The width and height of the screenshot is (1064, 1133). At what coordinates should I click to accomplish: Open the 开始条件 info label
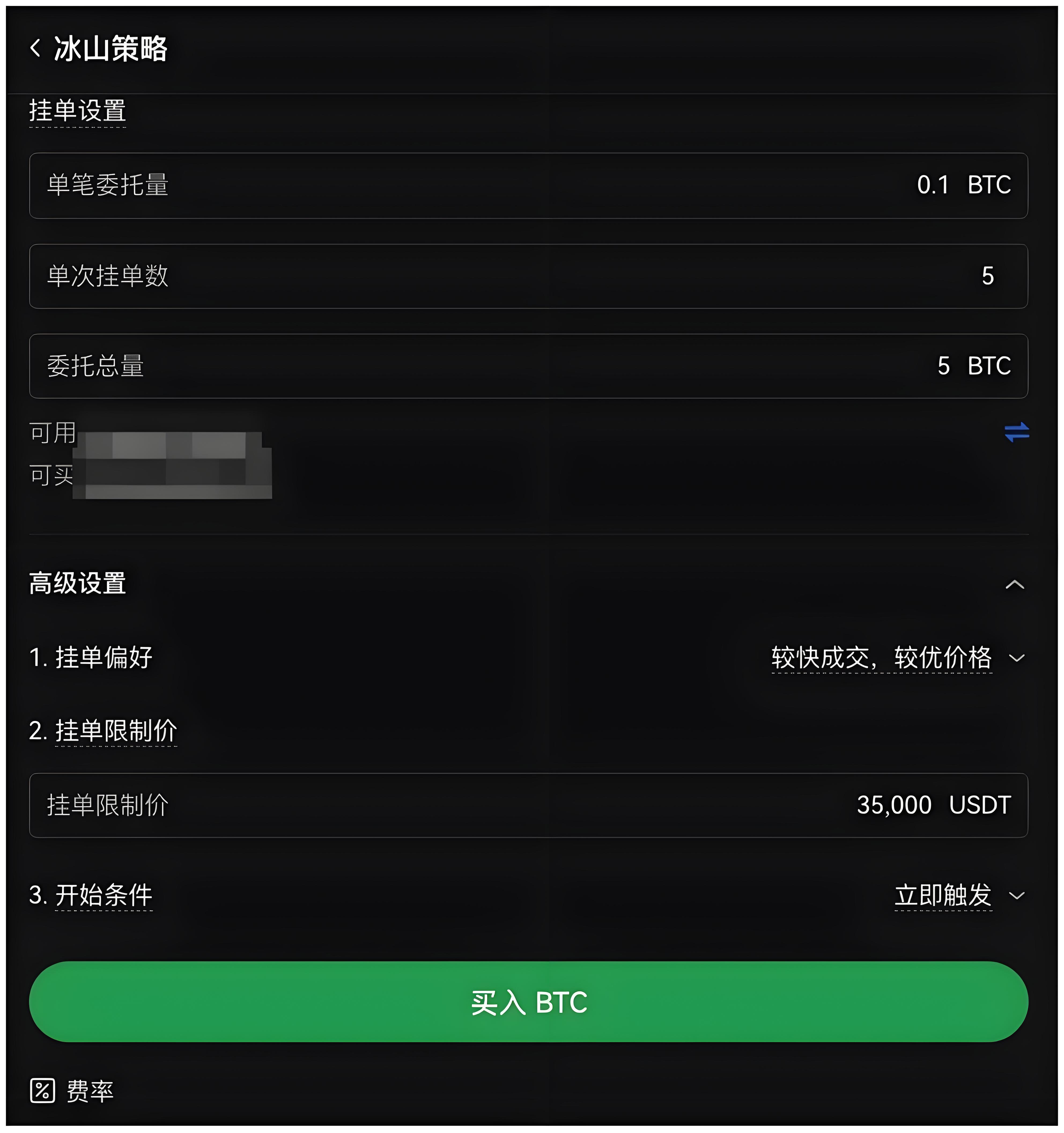[x=102, y=895]
